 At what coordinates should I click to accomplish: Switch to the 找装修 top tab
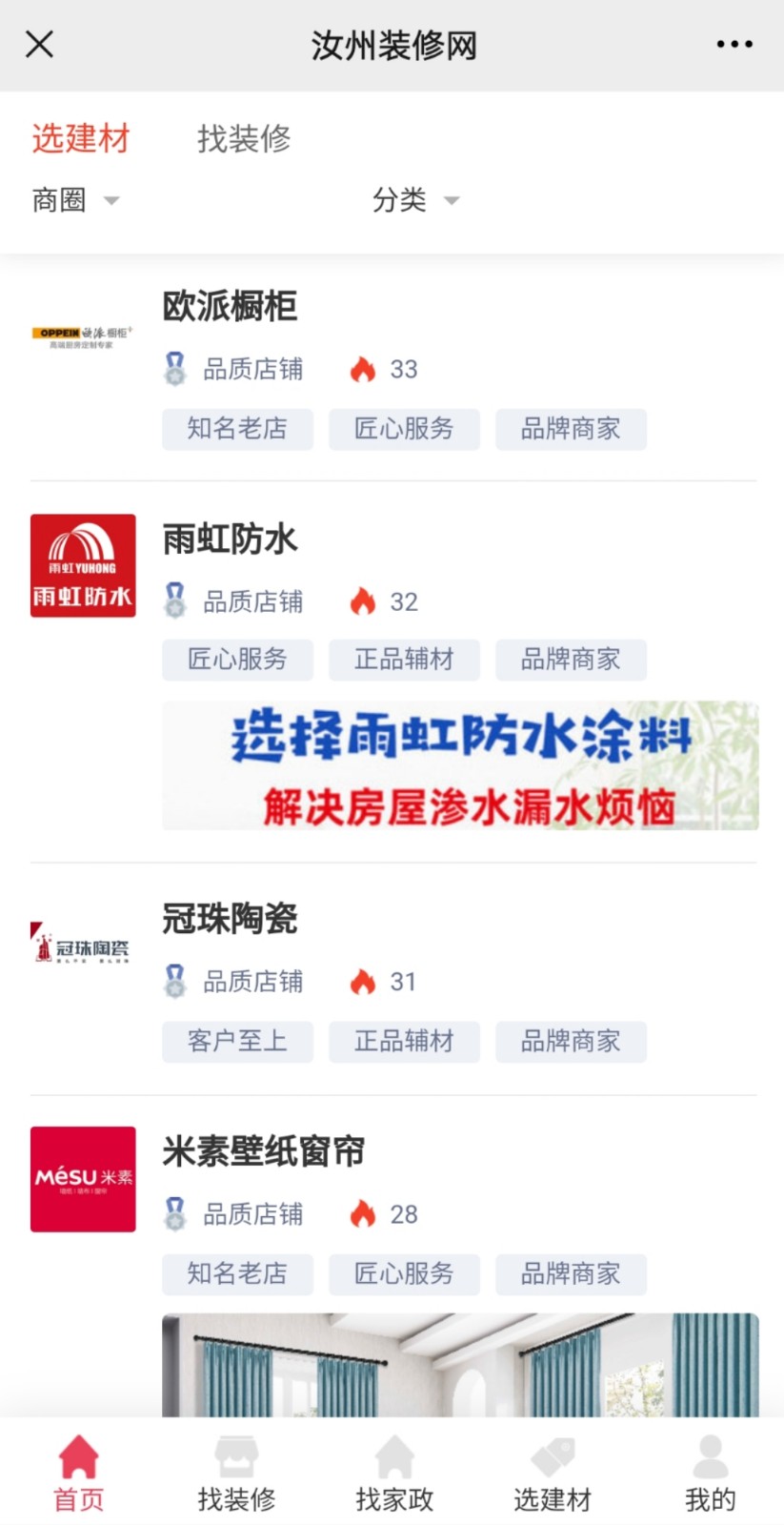[x=244, y=139]
